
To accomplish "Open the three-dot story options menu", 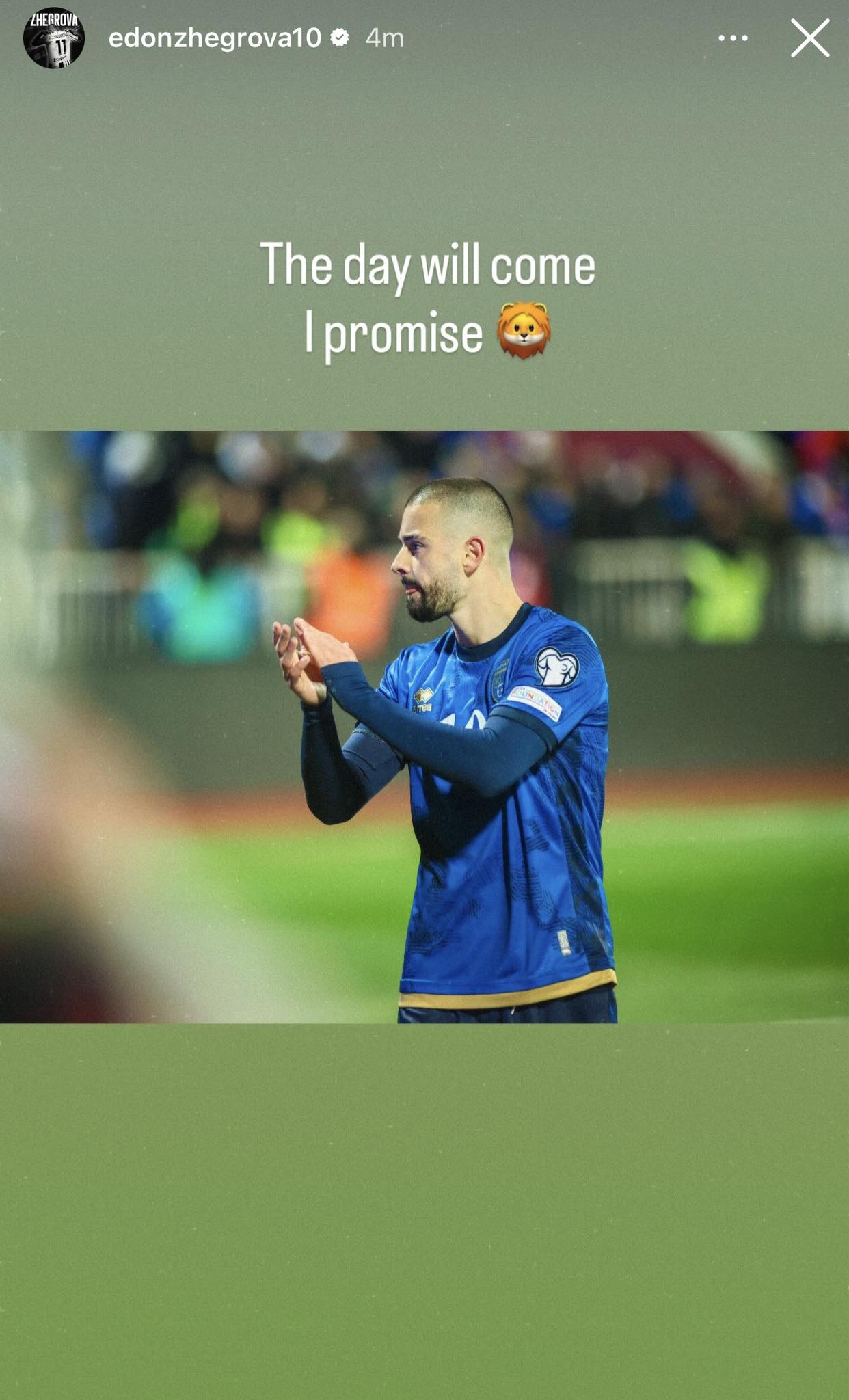I will coord(733,38).
